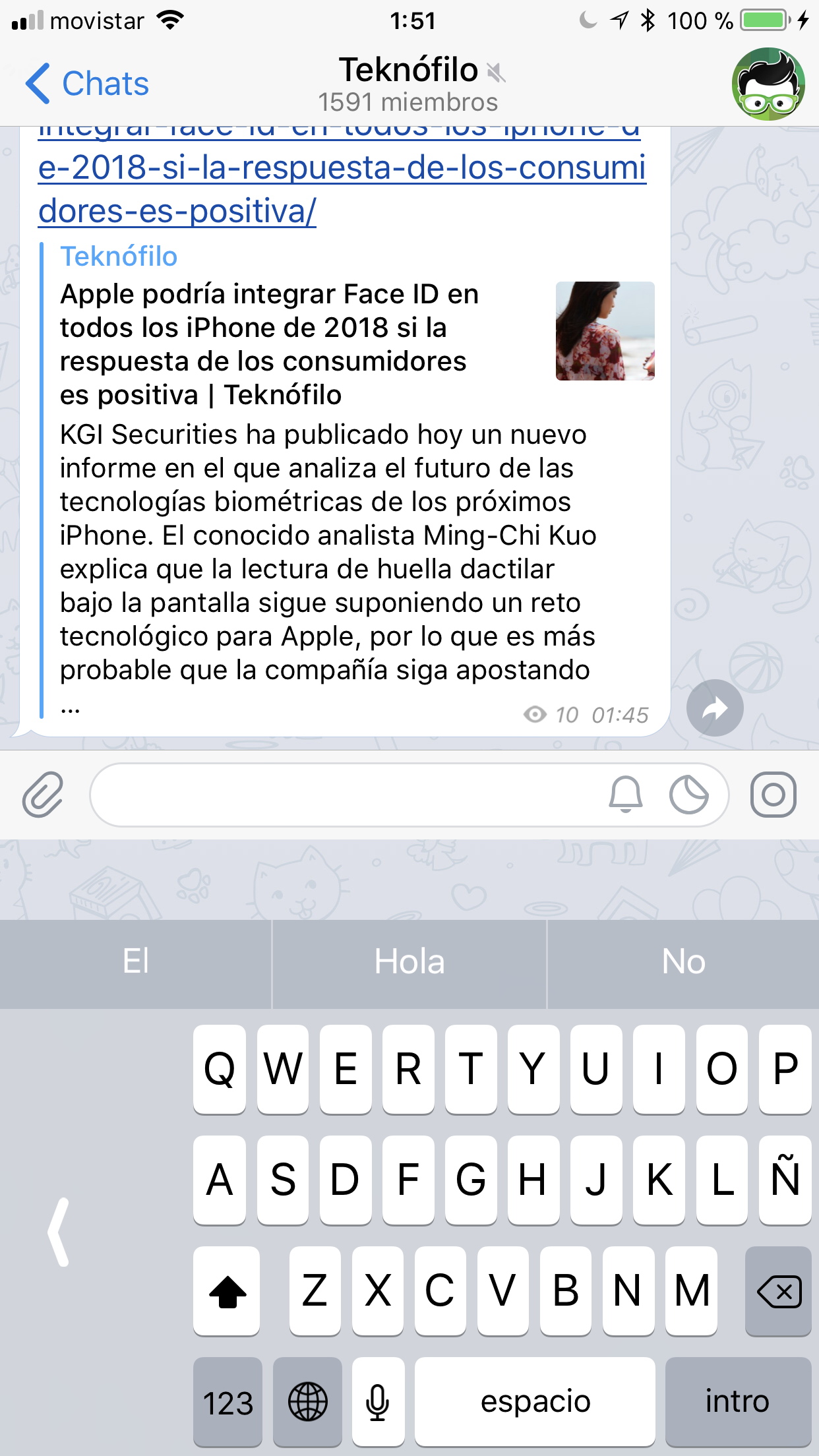
Task: Open the Teknófilo channel avatar
Action: point(768,84)
